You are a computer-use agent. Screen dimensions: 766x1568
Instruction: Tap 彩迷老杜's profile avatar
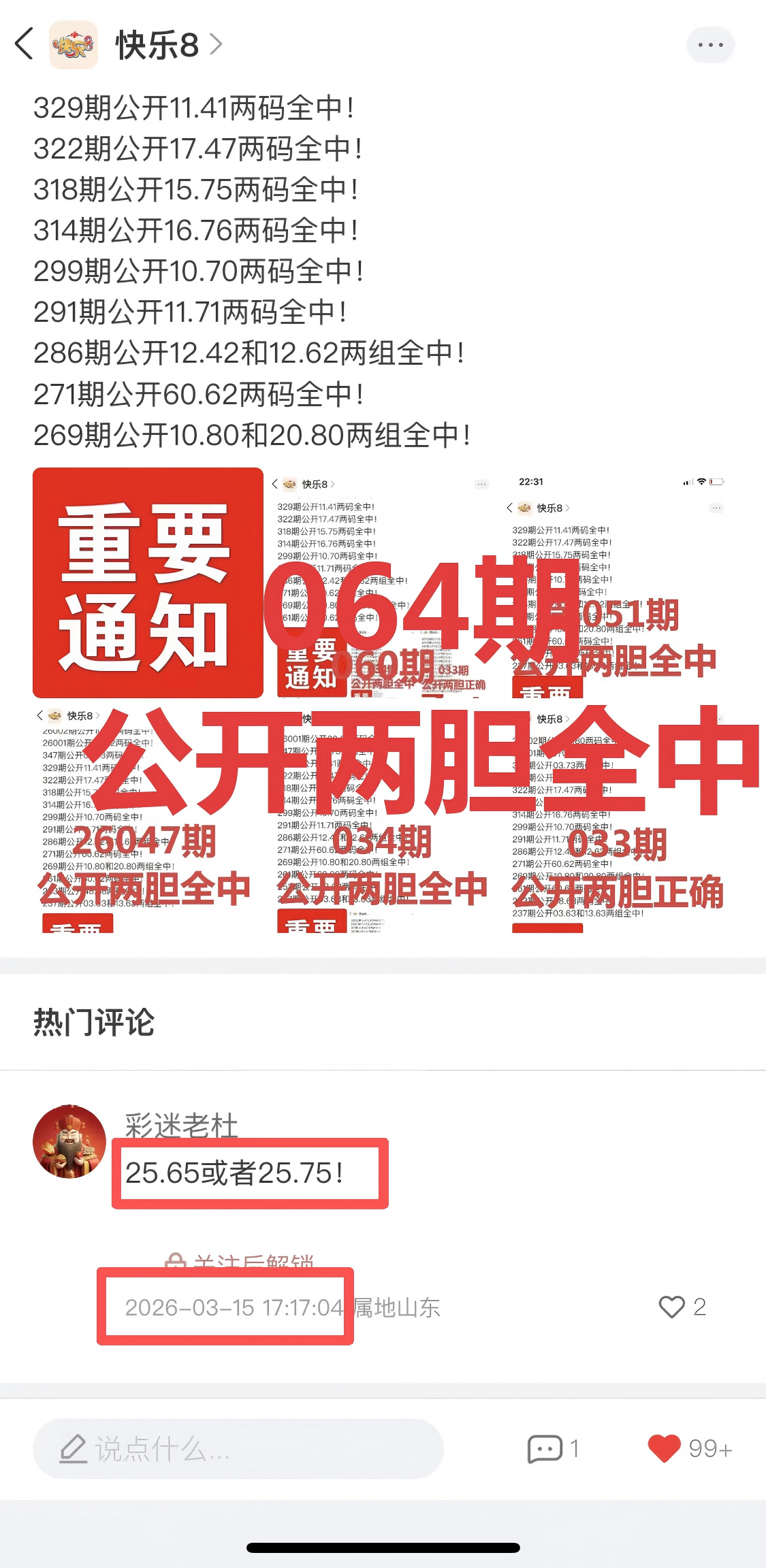[x=68, y=1142]
